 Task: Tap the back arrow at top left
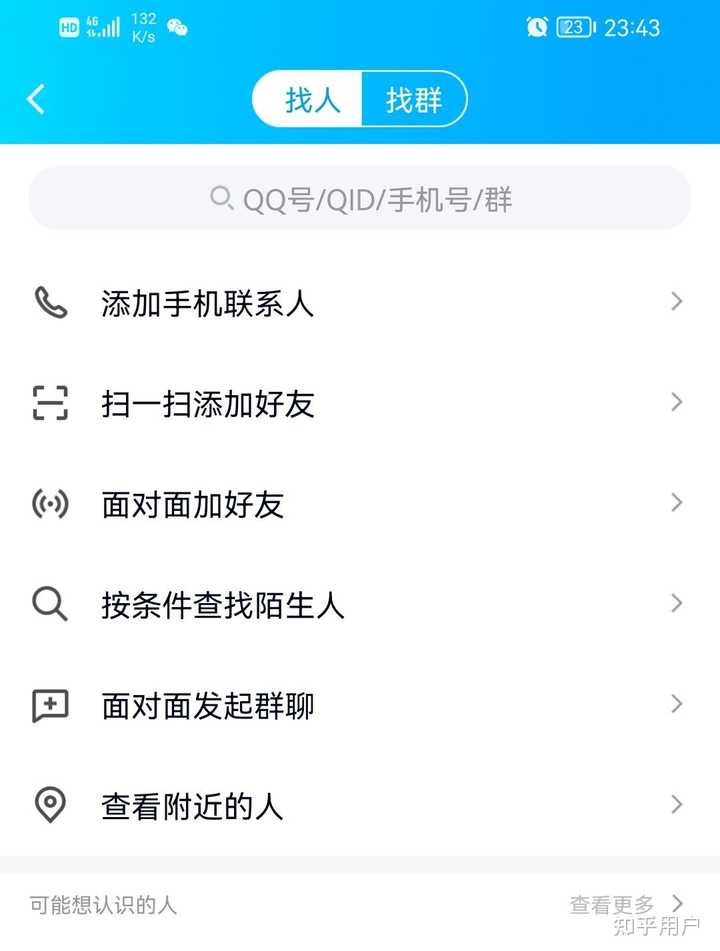(x=35, y=99)
